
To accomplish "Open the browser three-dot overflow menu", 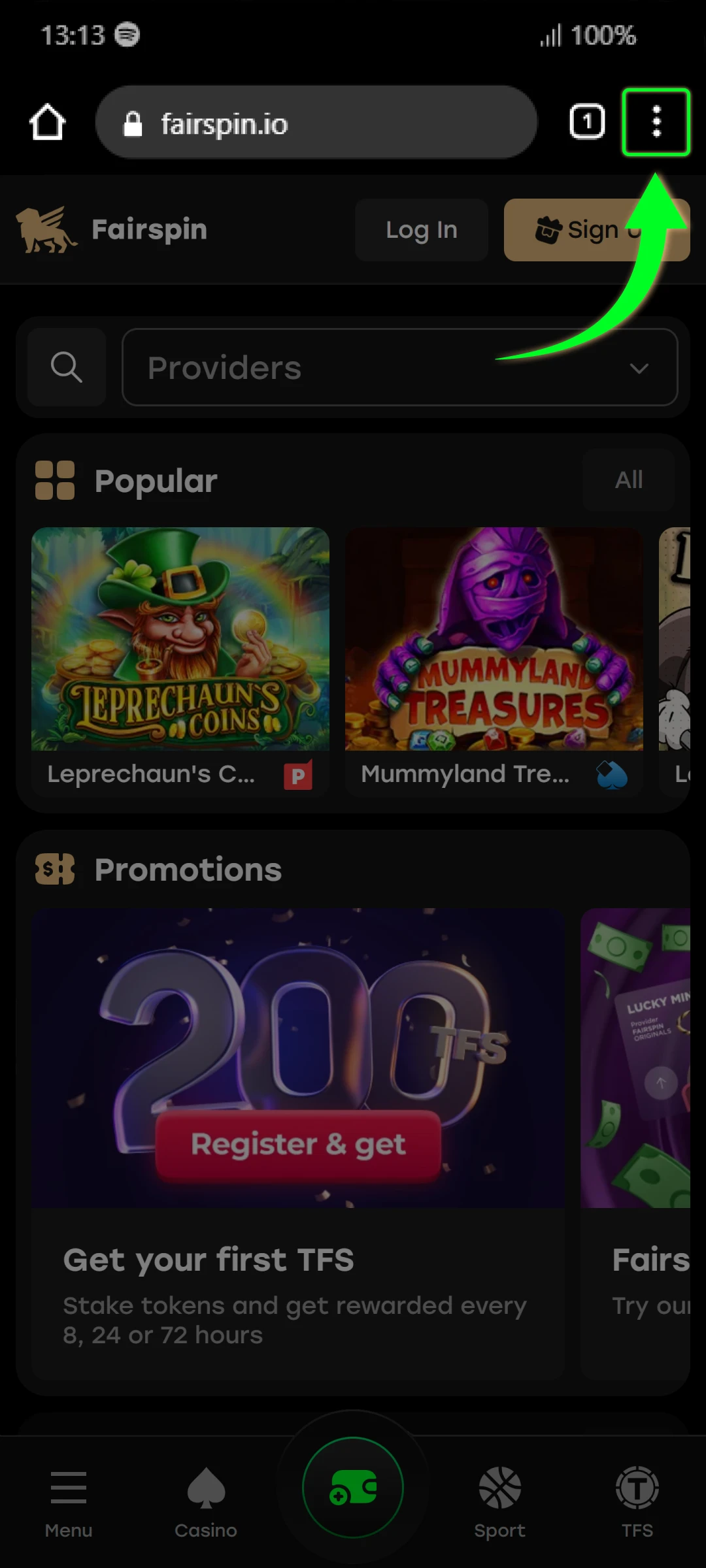I will pyautogui.click(x=656, y=122).
